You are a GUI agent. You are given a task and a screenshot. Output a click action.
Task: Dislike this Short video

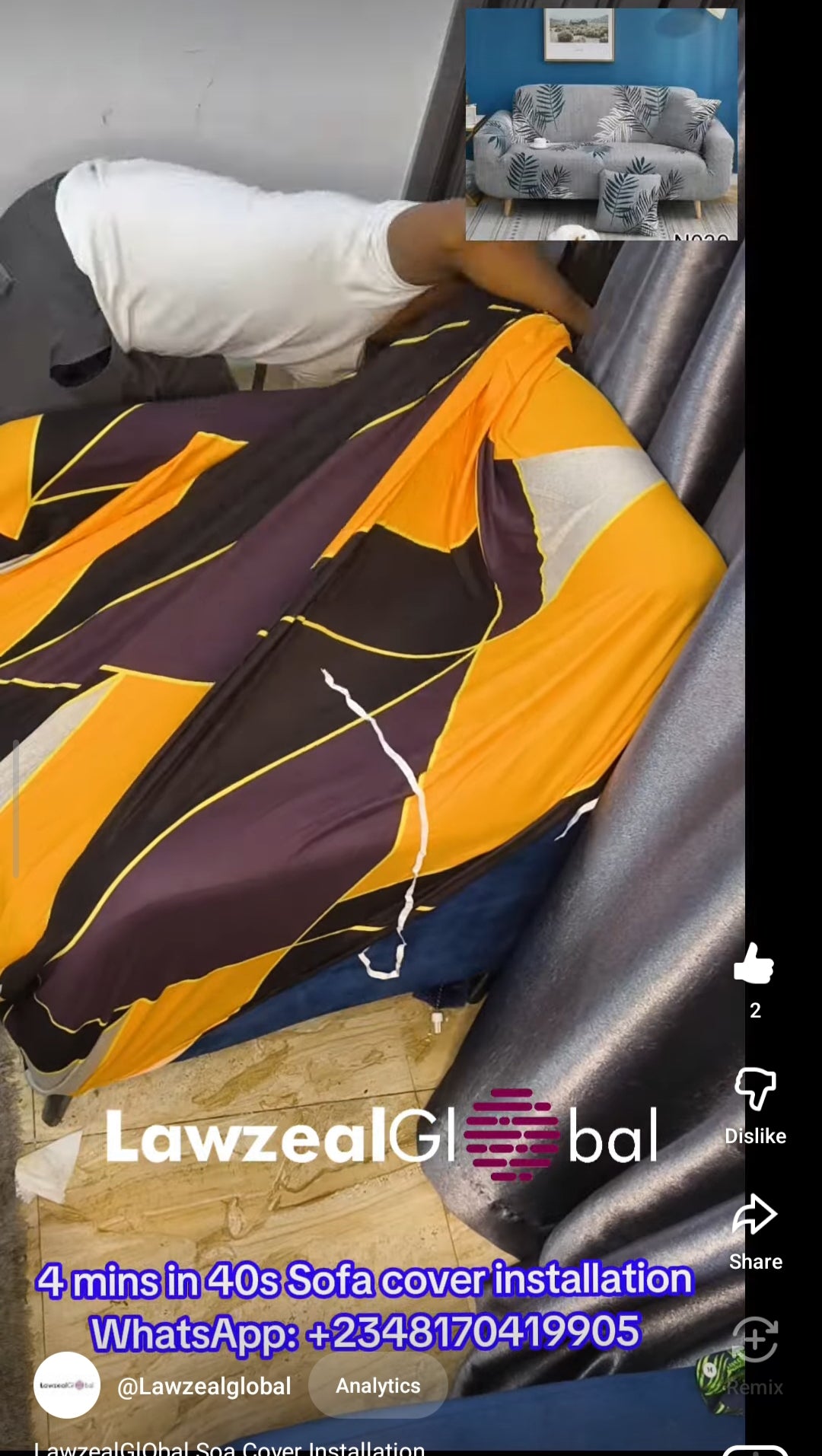[754, 1090]
